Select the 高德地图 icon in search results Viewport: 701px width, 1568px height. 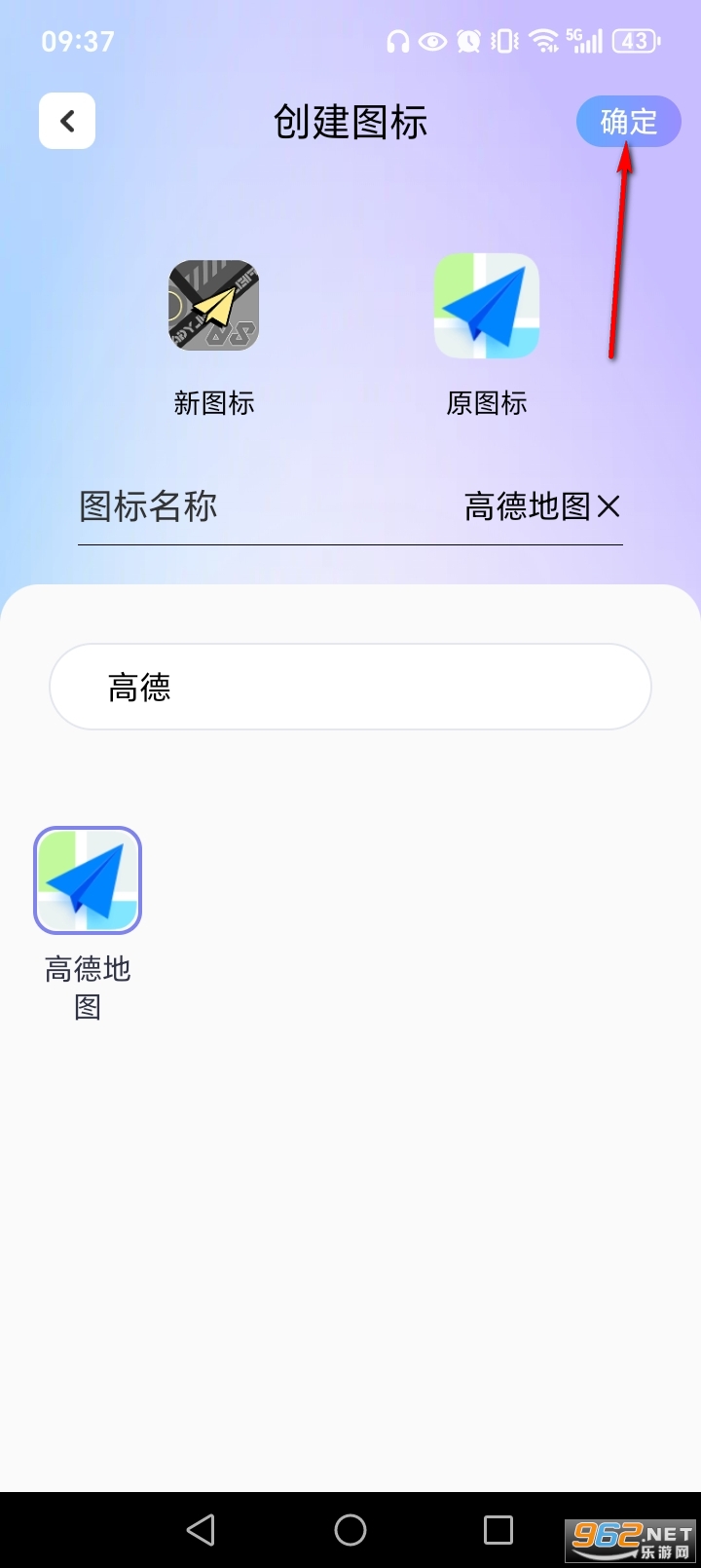coord(88,879)
